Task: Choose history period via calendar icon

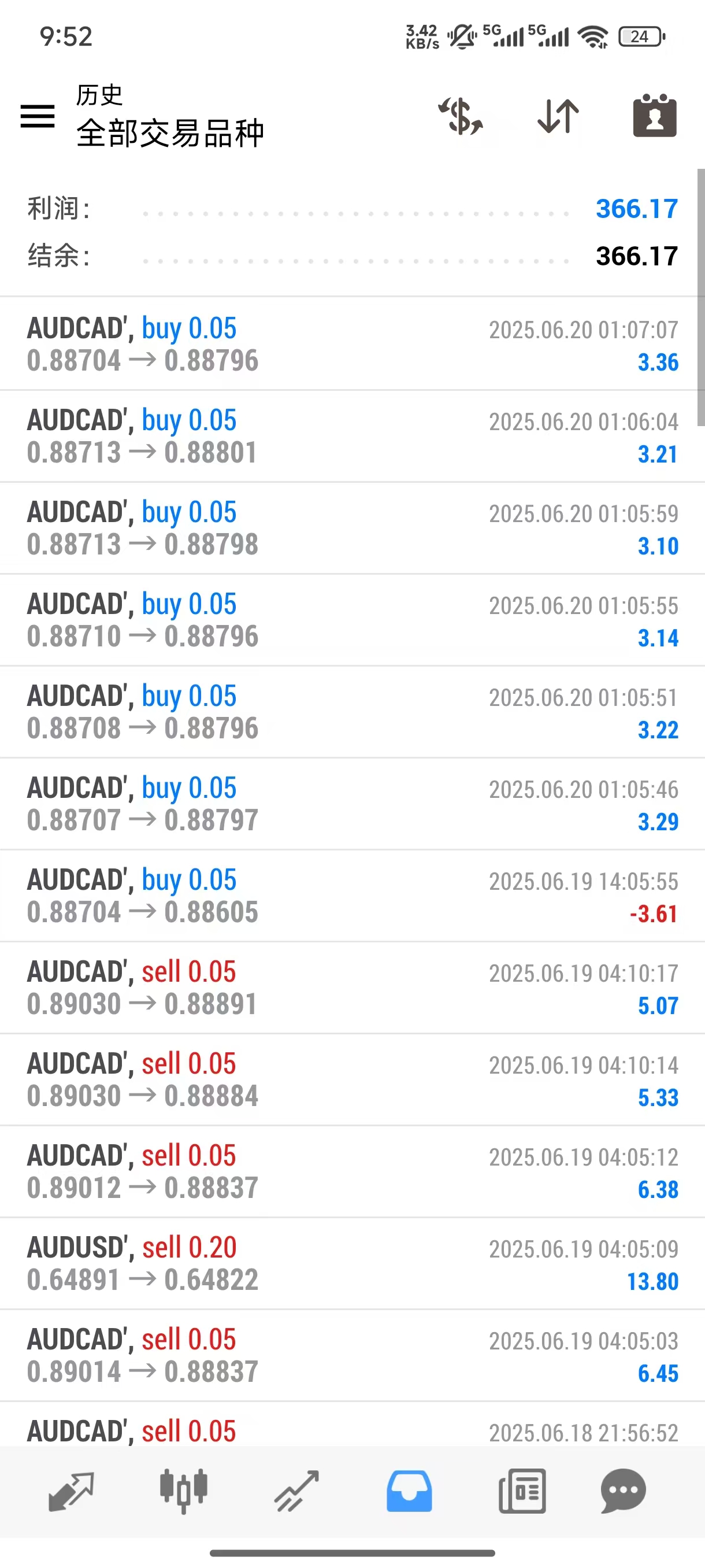Action: pos(655,116)
